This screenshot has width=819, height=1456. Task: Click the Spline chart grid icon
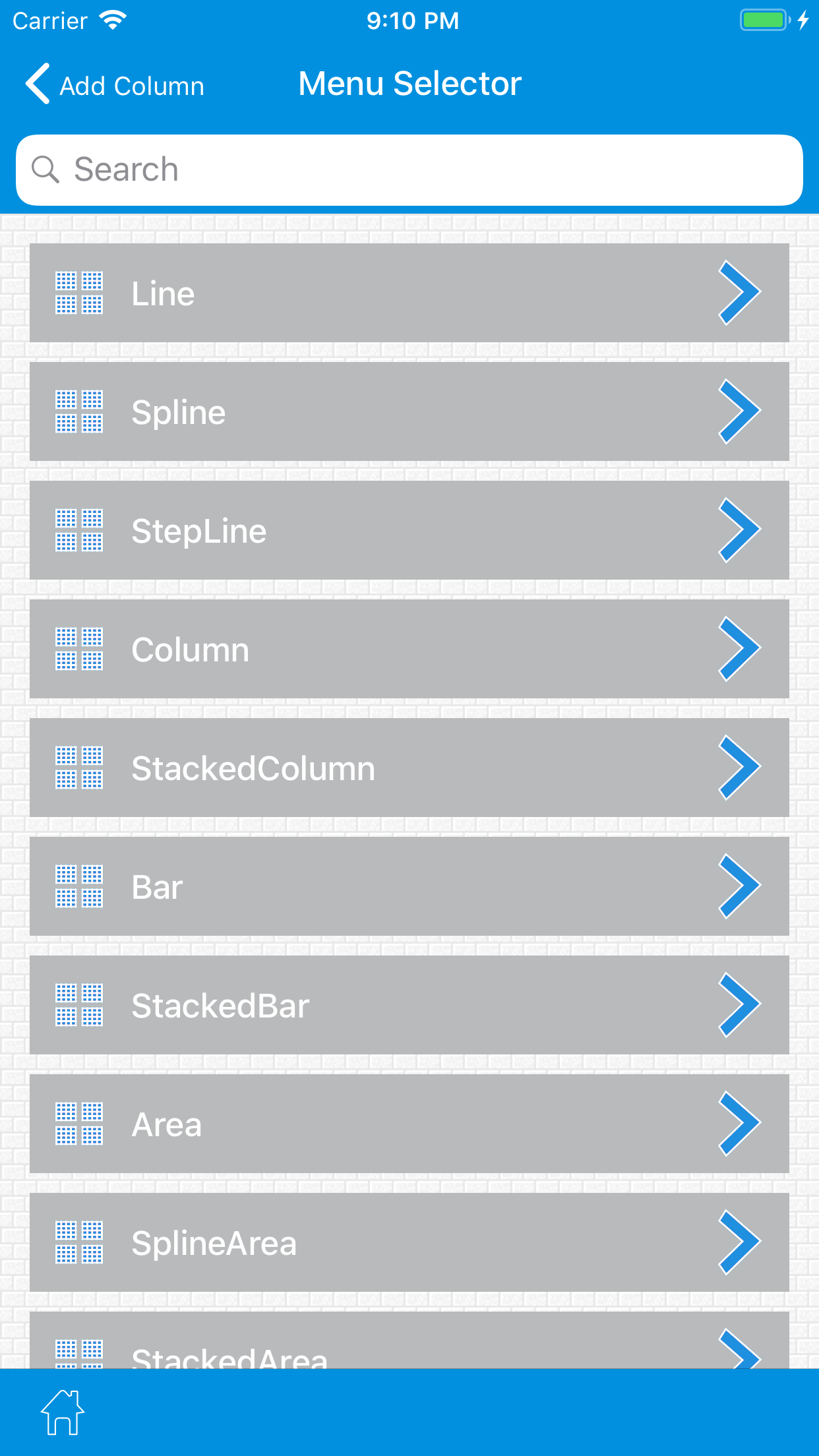(78, 411)
